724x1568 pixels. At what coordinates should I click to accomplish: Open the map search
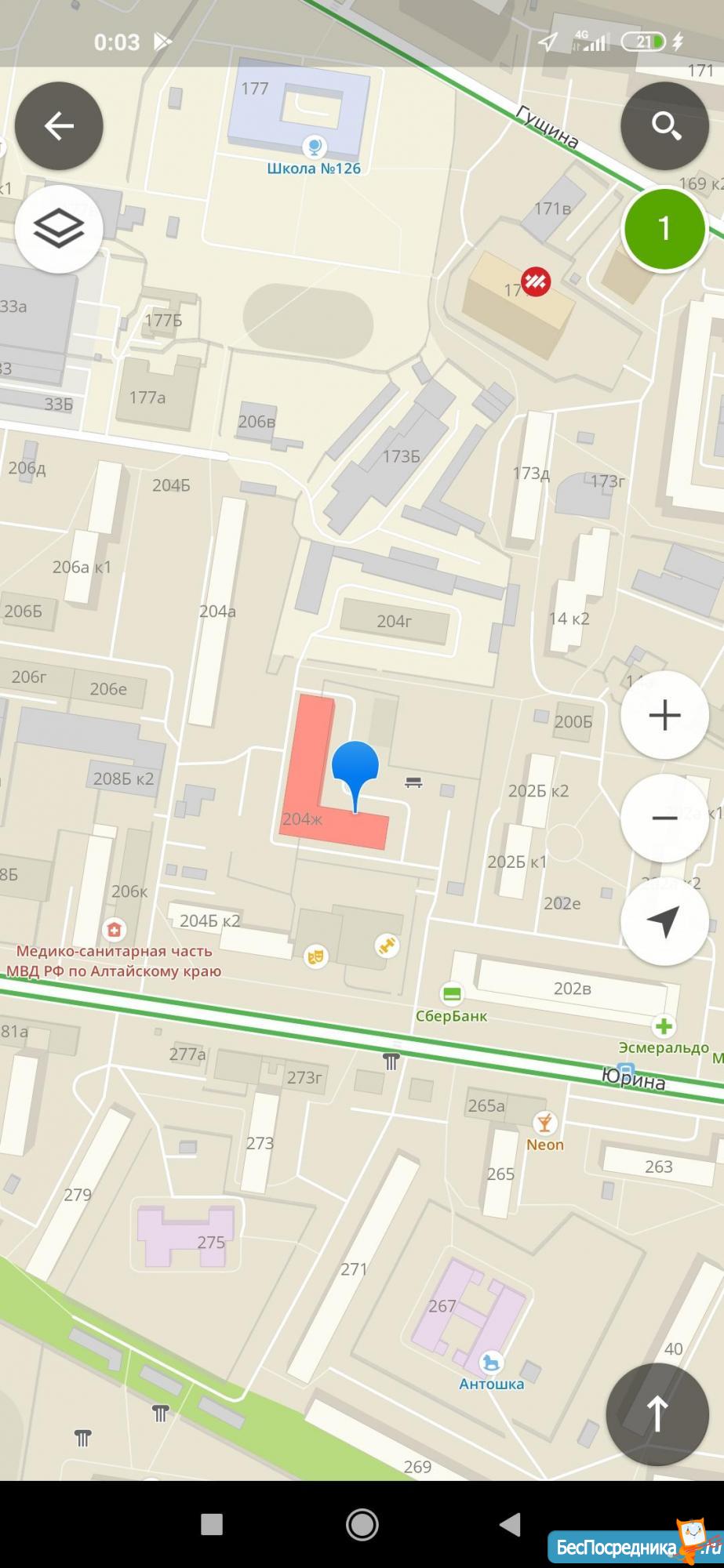[x=665, y=126]
